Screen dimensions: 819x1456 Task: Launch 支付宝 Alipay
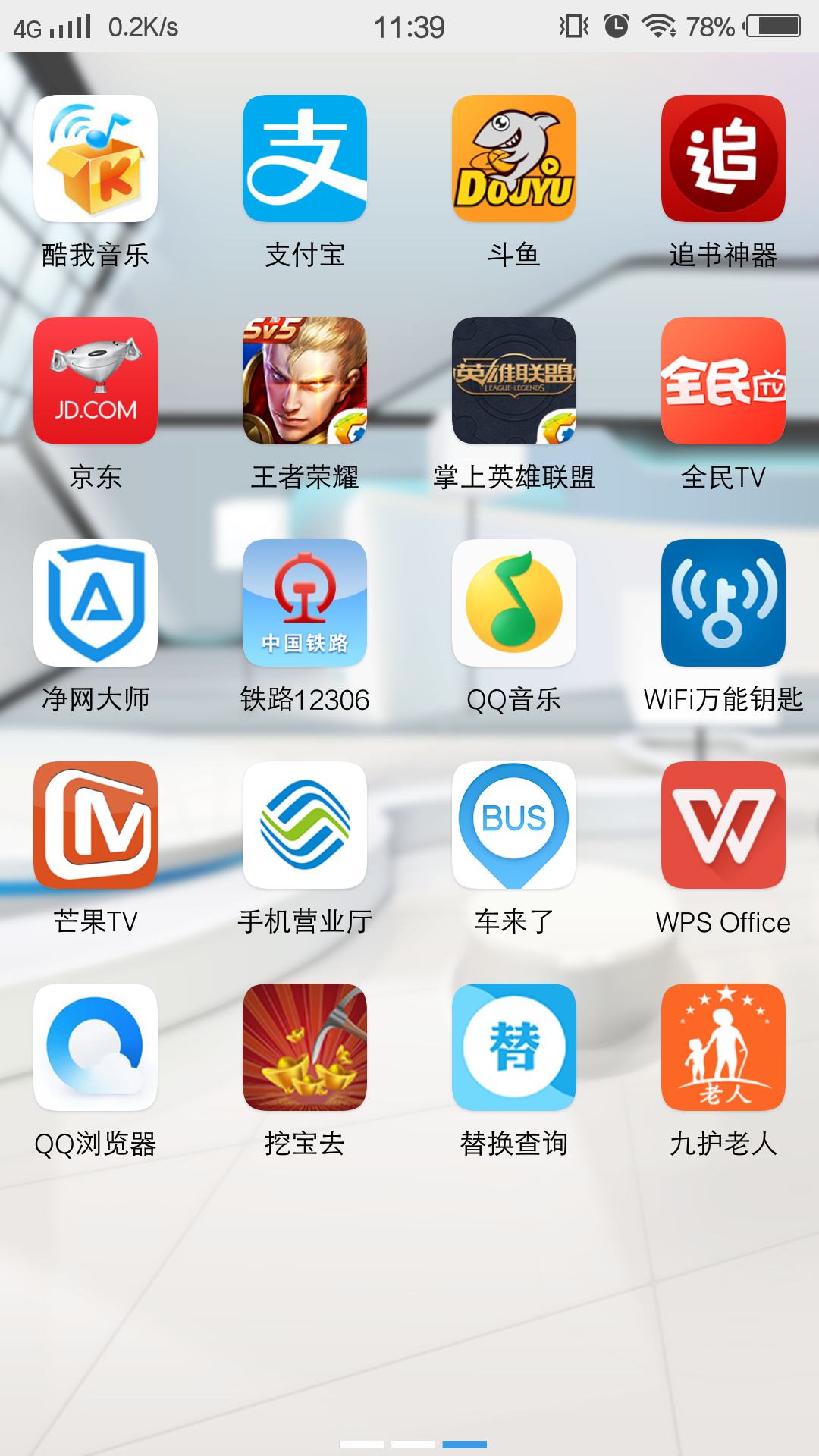point(305,158)
